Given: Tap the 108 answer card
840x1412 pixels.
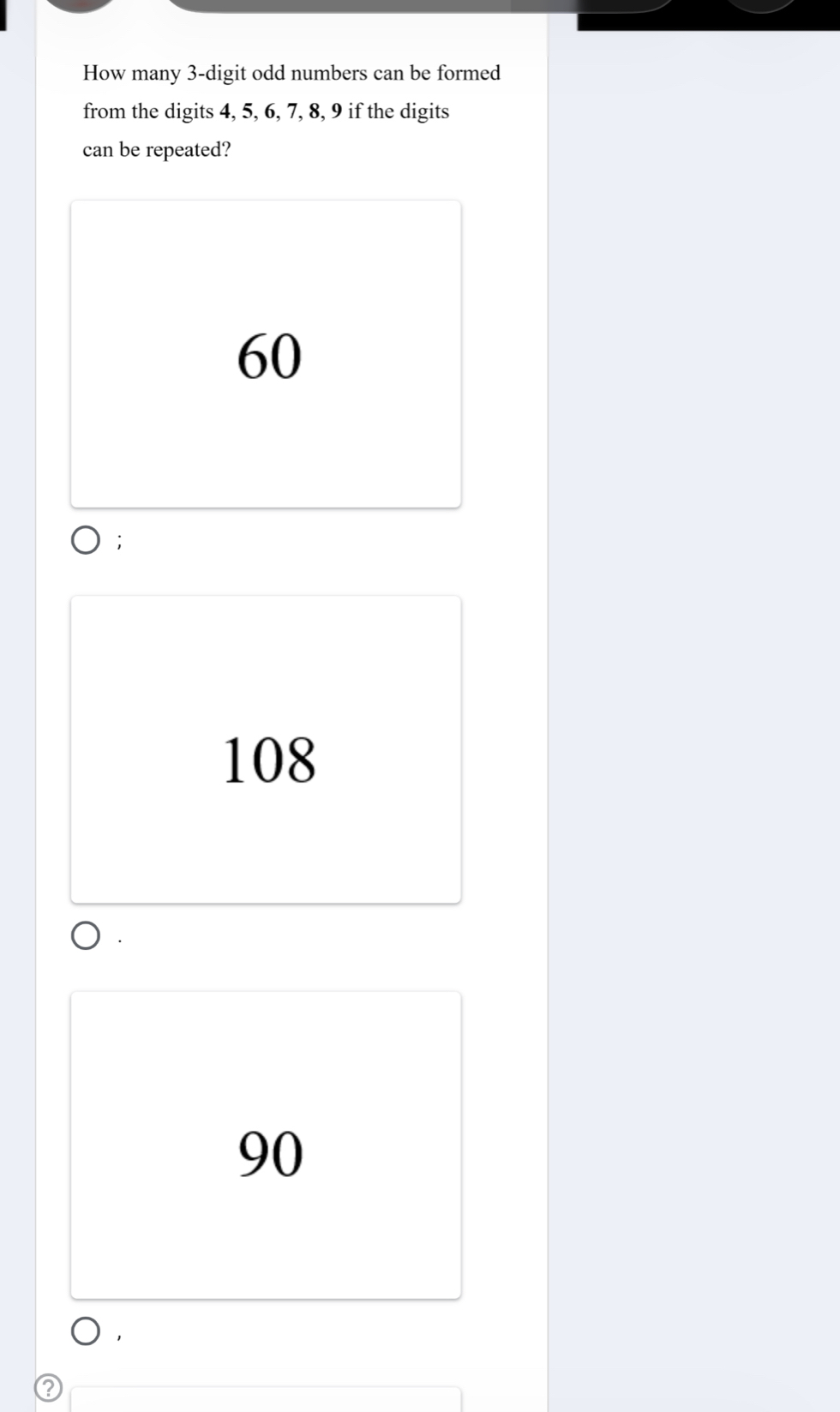Looking at the screenshot, I should click(266, 749).
